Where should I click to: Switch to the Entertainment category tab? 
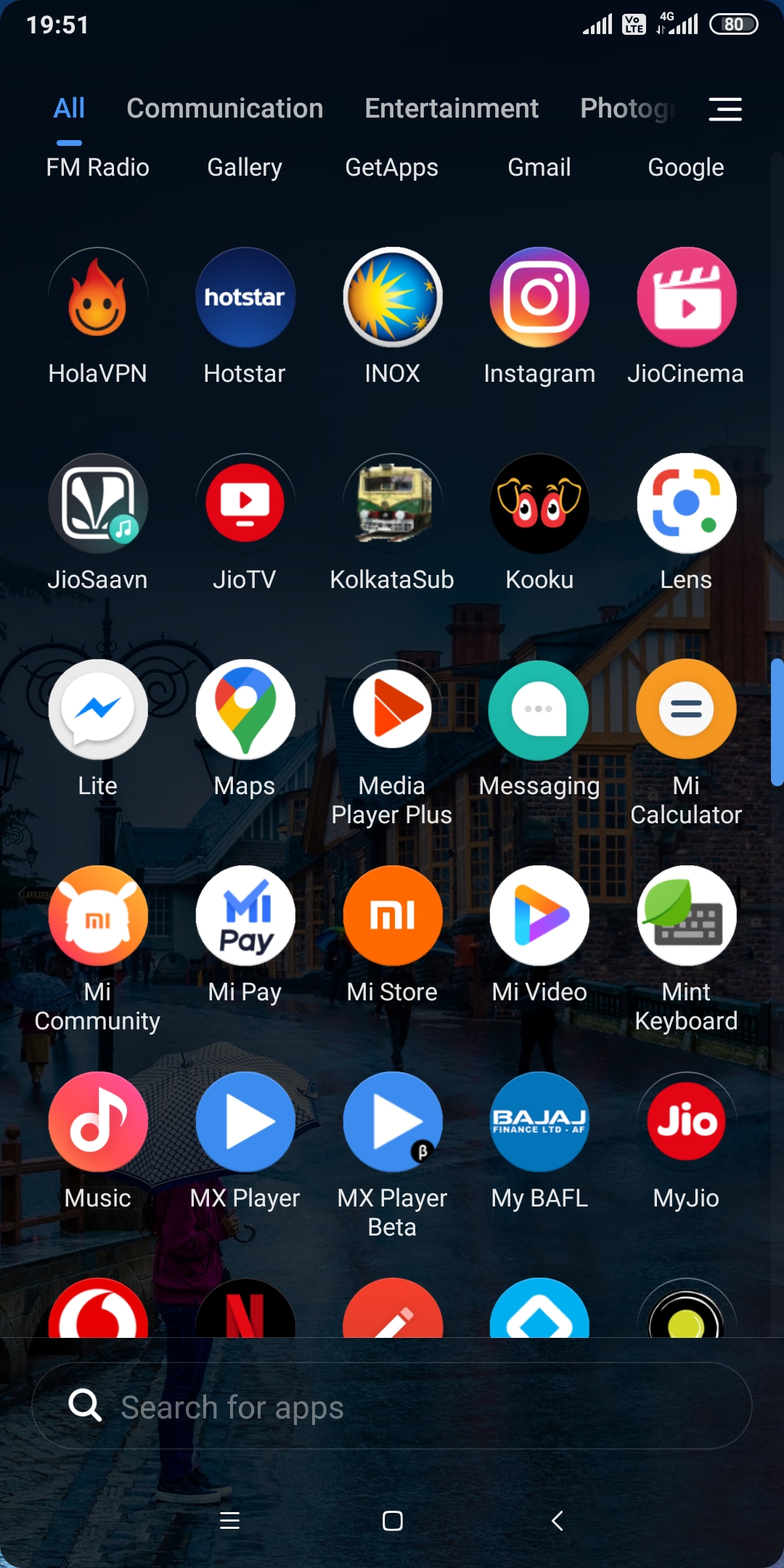[452, 108]
